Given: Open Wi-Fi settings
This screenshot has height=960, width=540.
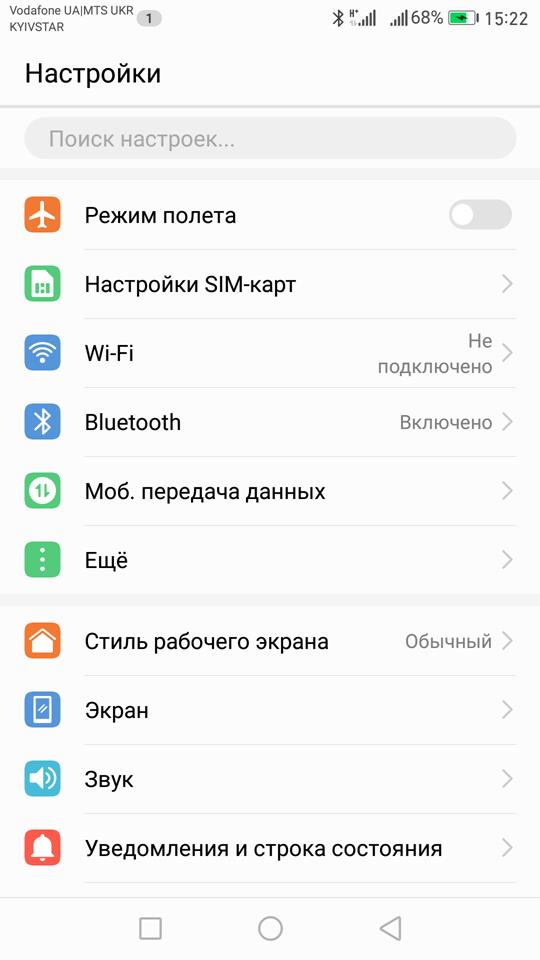Looking at the screenshot, I should pos(270,353).
